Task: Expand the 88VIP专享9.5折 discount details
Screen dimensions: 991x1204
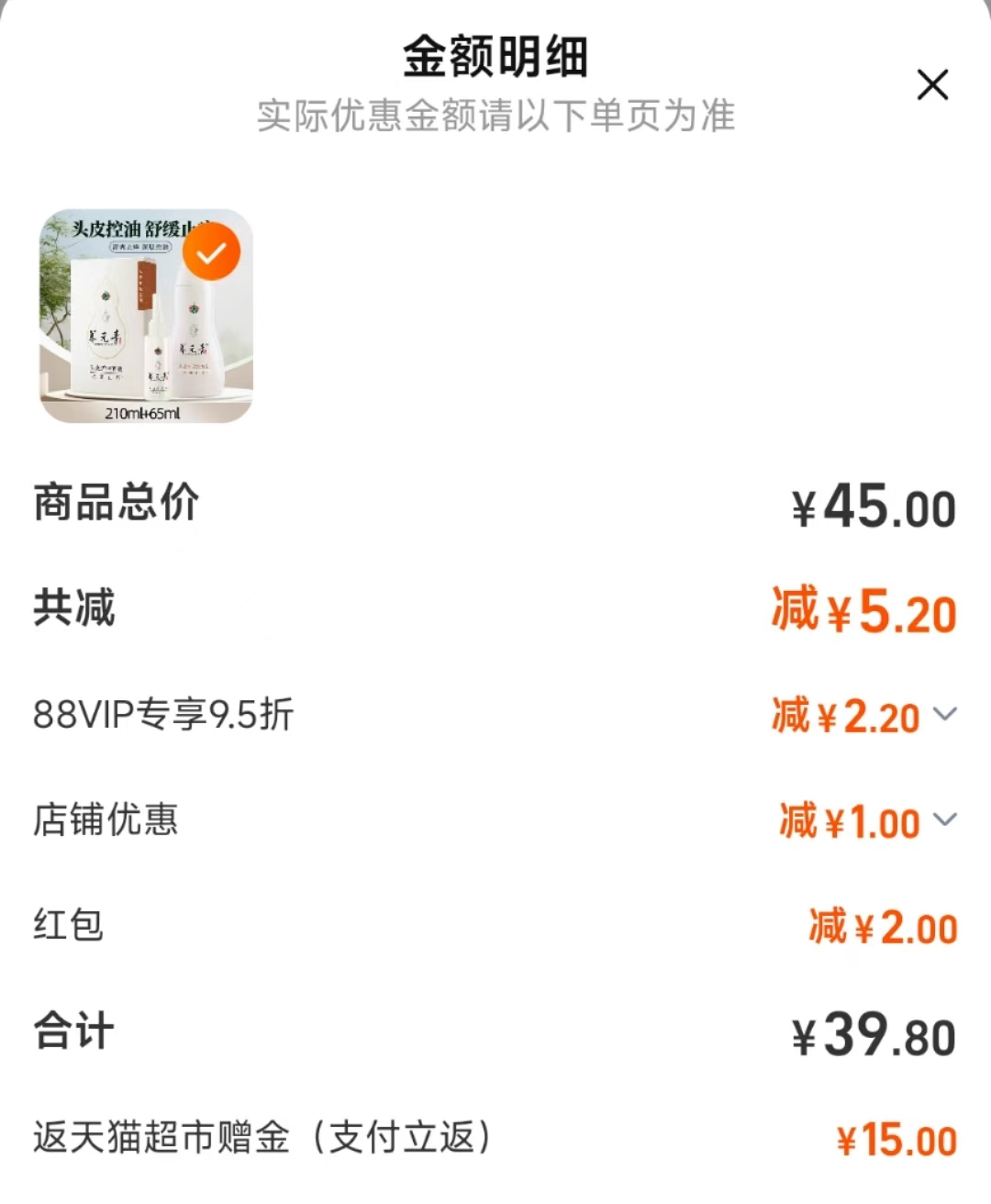Action: [944, 714]
